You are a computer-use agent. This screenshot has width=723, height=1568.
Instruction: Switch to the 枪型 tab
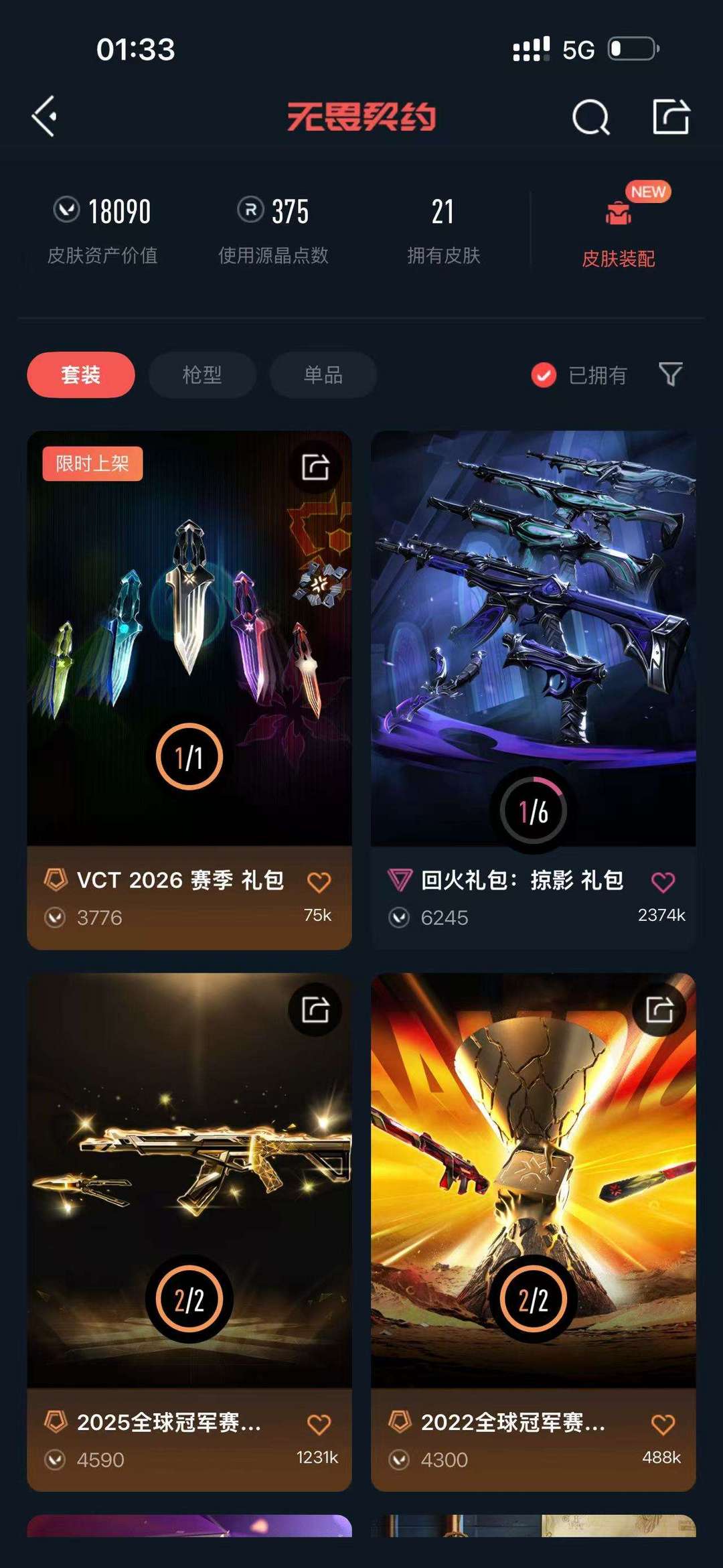pyautogui.click(x=201, y=376)
